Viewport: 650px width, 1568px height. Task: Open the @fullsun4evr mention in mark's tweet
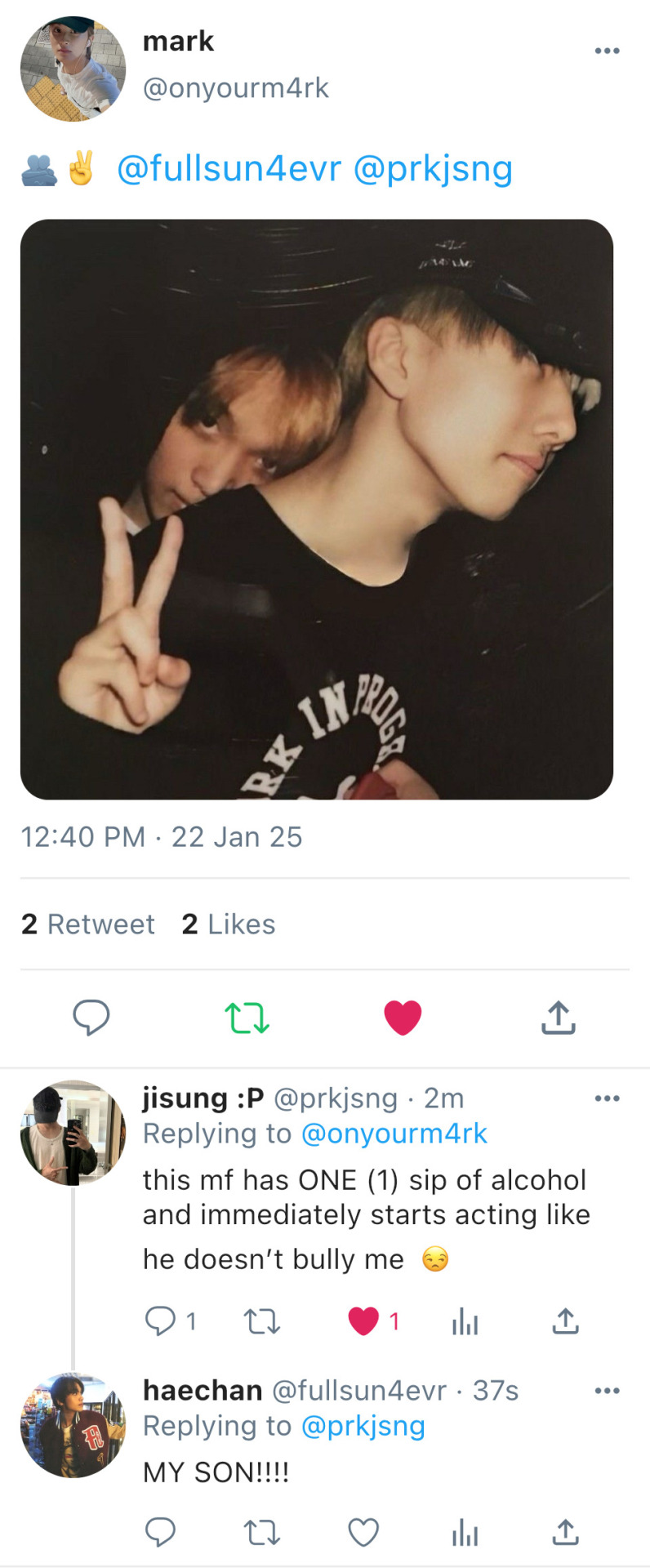(229, 169)
